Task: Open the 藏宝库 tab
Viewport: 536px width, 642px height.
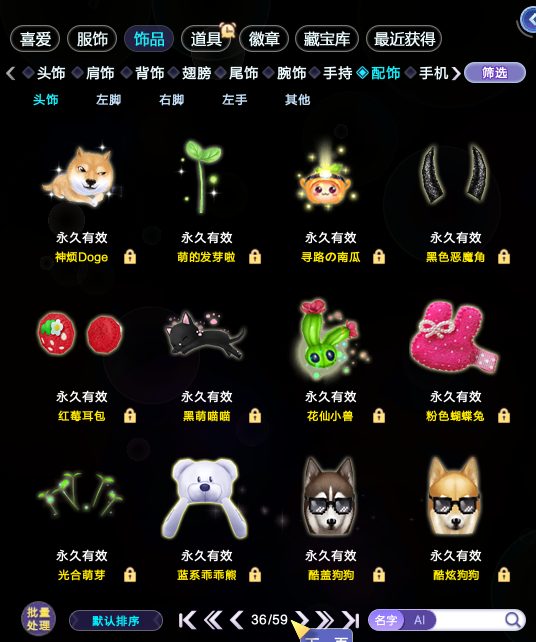Action: (327, 39)
